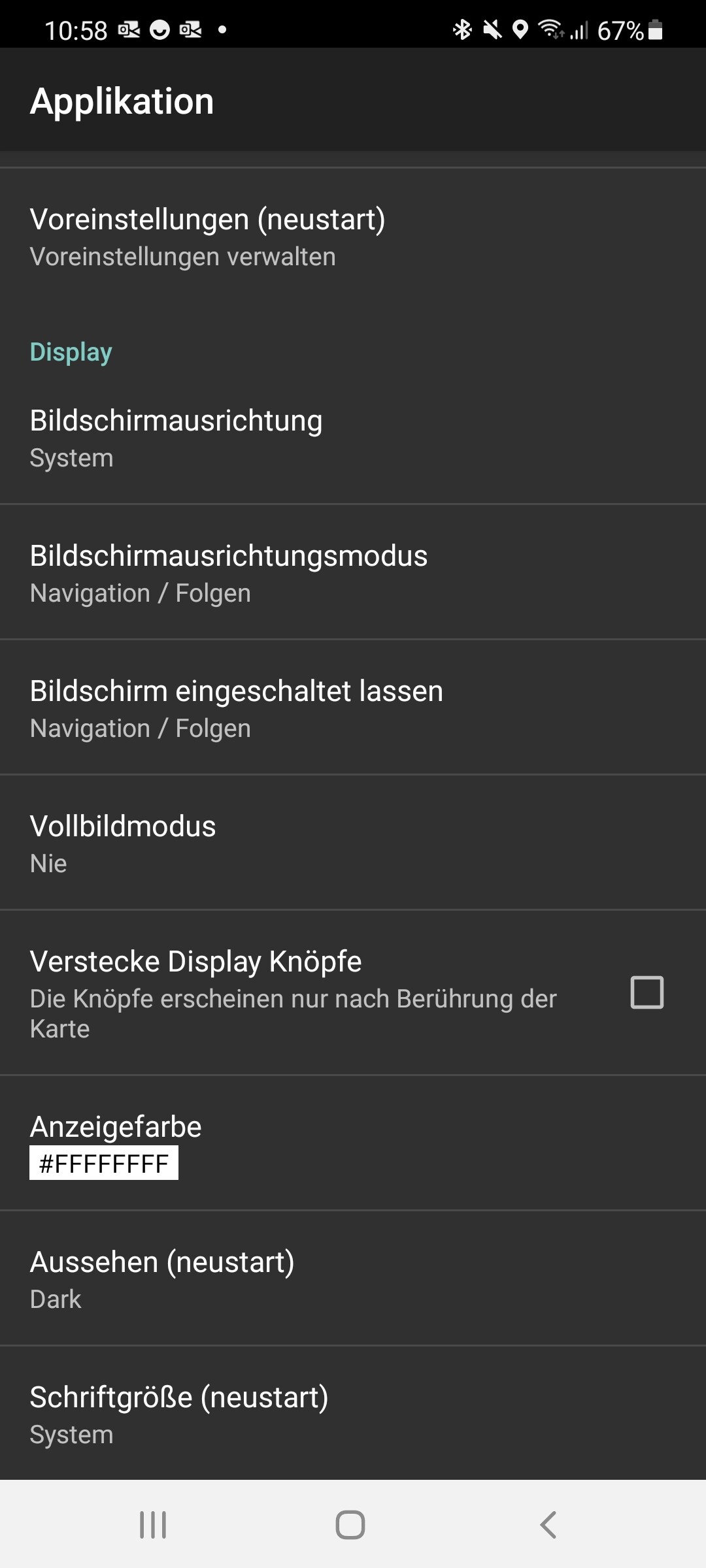Enable the Verstecke Display Knöpfe checkbox
The width and height of the screenshot is (706, 1568).
[x=647, y=992]
